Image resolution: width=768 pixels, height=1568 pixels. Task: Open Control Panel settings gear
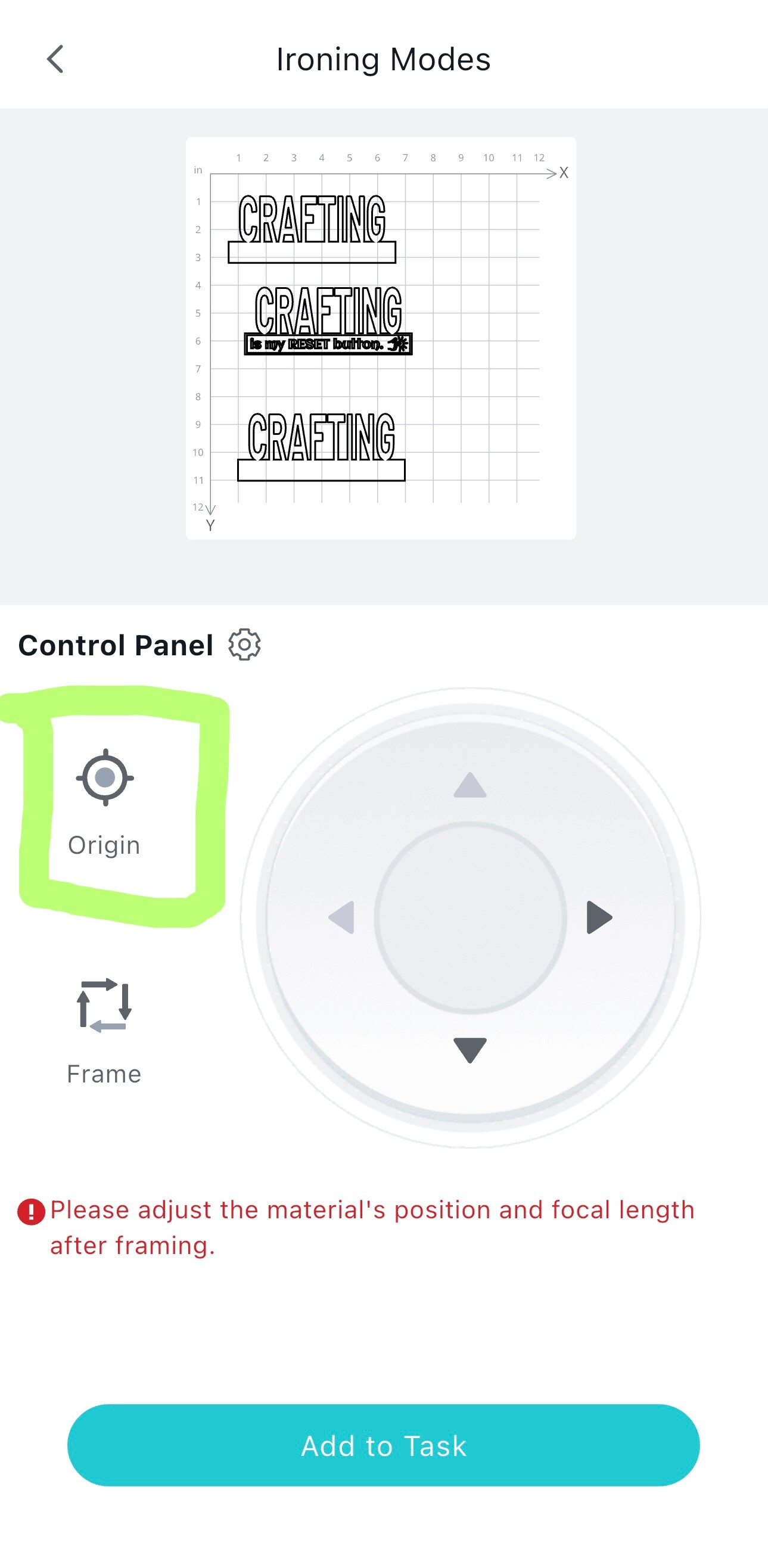click(245, 644)
